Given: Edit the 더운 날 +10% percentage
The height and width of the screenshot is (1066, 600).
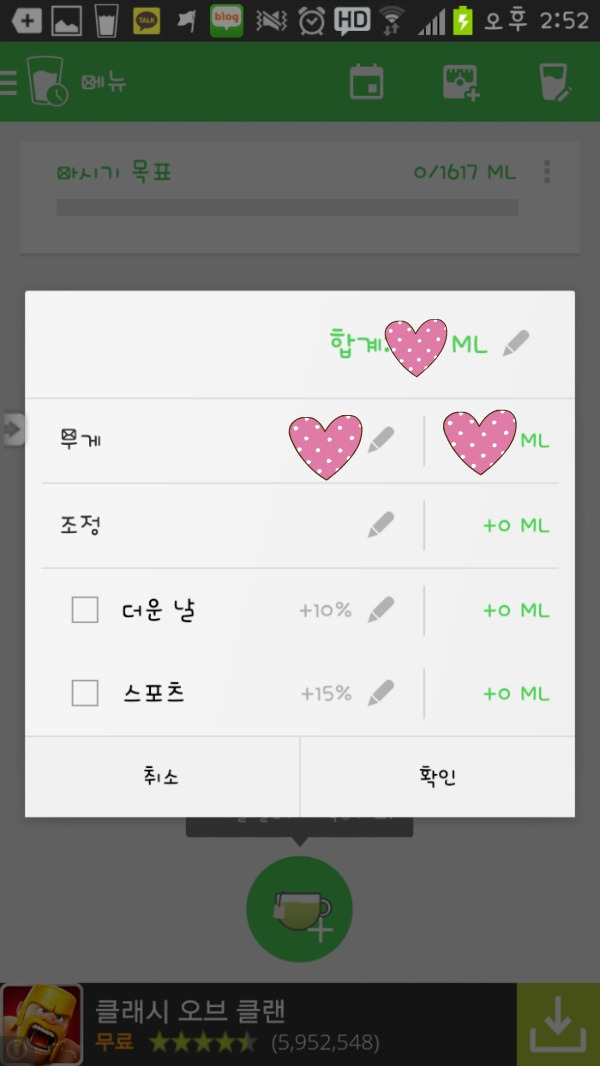Looking at the screenshot, I should coord(381,610).
